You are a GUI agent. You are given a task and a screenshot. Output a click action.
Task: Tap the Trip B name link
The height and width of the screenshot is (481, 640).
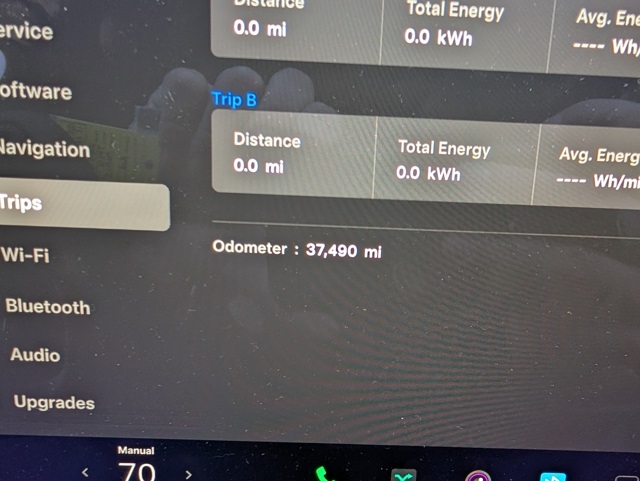(234, 100)
